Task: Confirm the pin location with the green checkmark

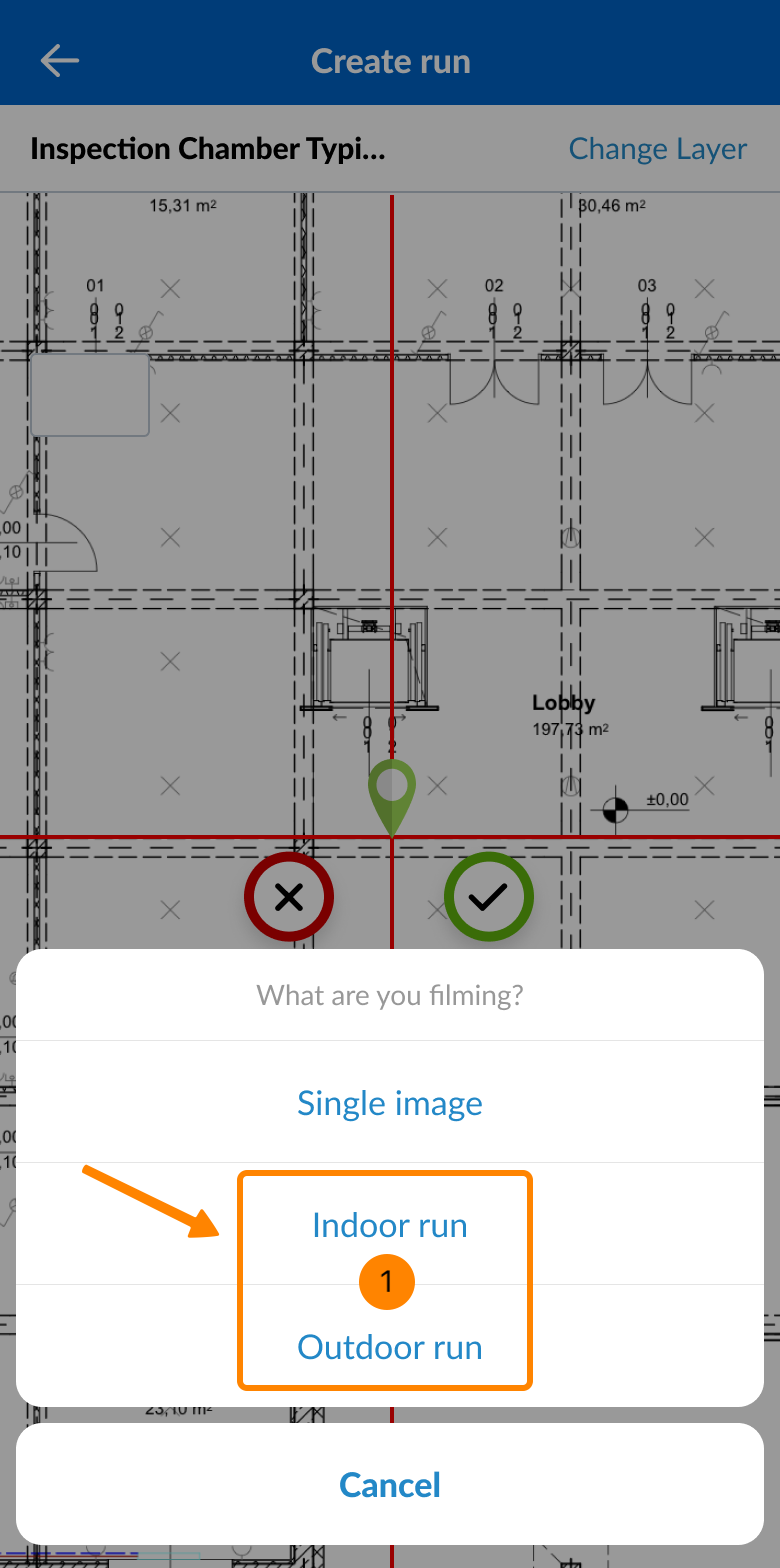Action: click(x=488, y=897)
